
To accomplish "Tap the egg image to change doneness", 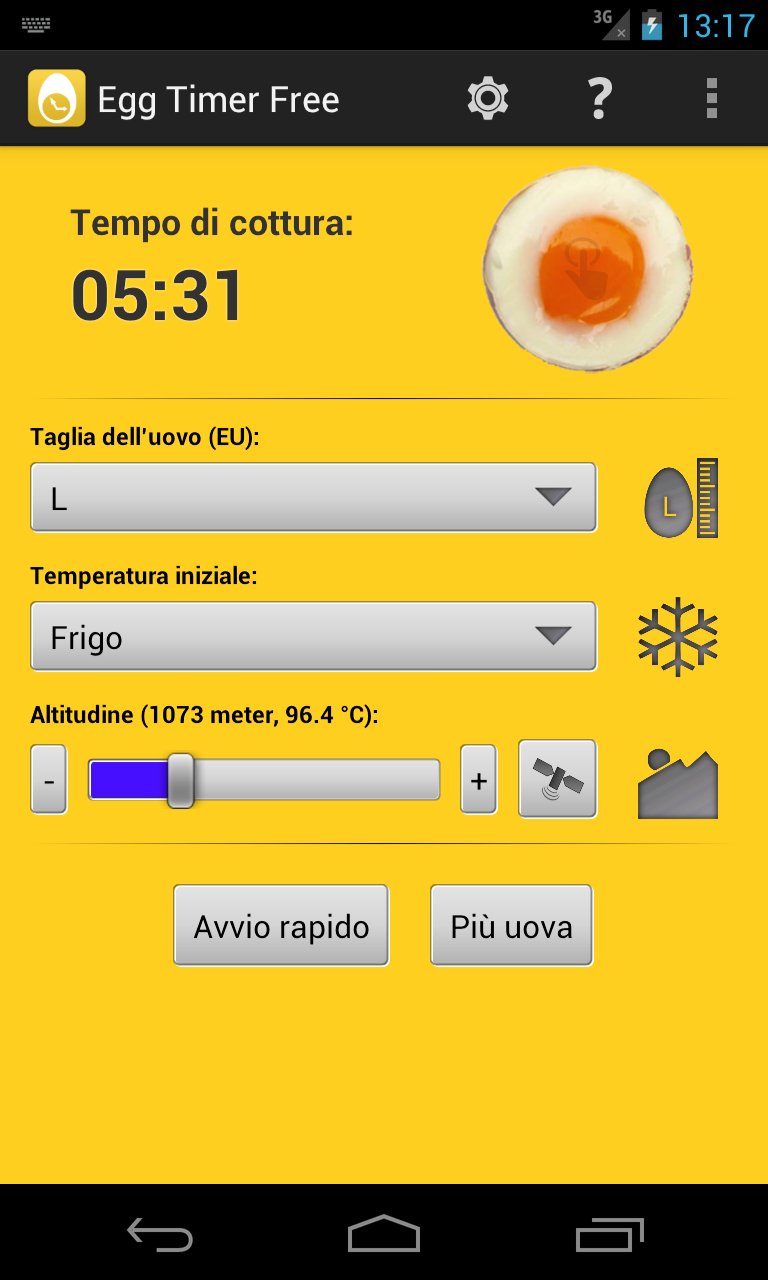I will point(588,269).
